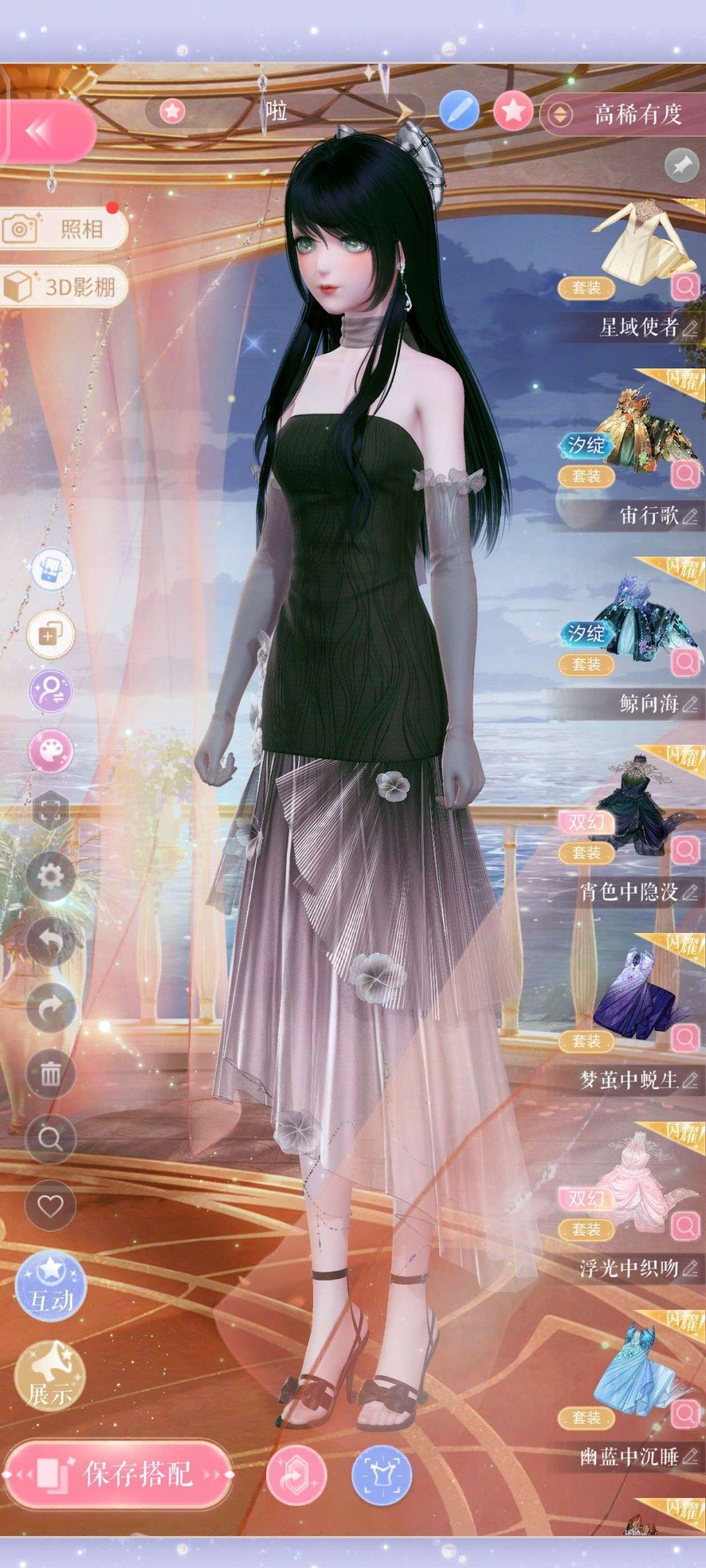Undo the last outfit change
The width and height of the screenshot is (706, 1568).
coord(50,942)
